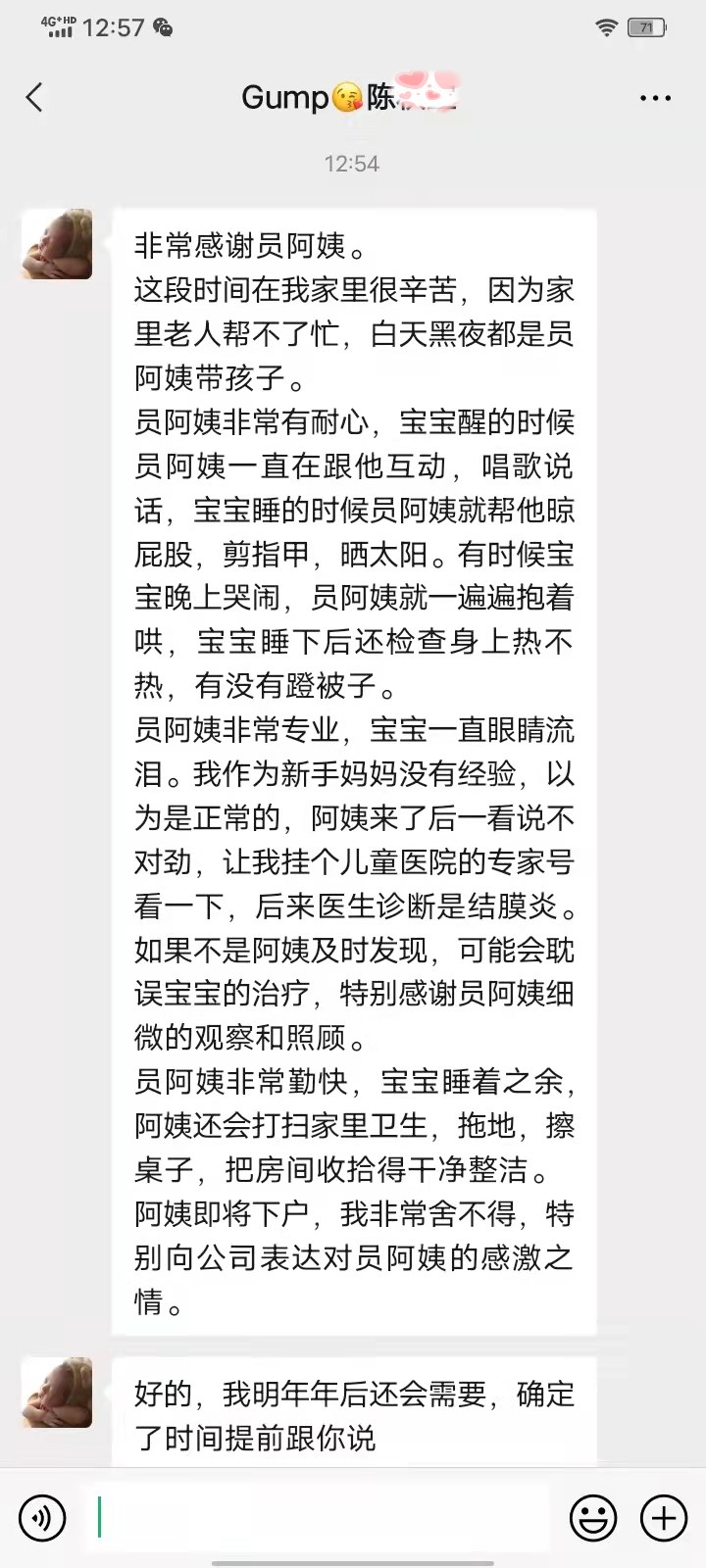
Task: Open avatar beside the 非常感谢员阿姨 message
Action: click(57, 244)
